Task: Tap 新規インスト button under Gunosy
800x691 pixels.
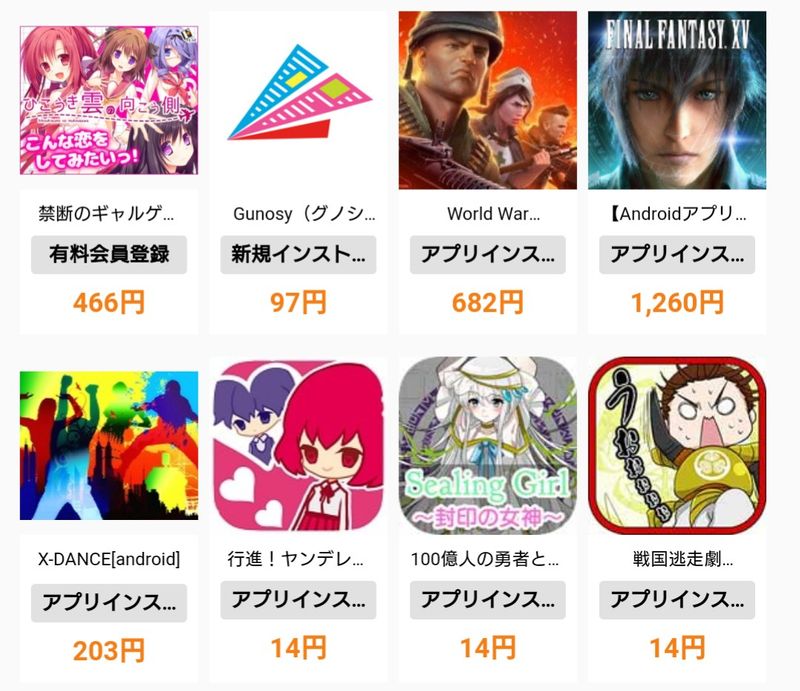Action: click(x=298, y=255)
